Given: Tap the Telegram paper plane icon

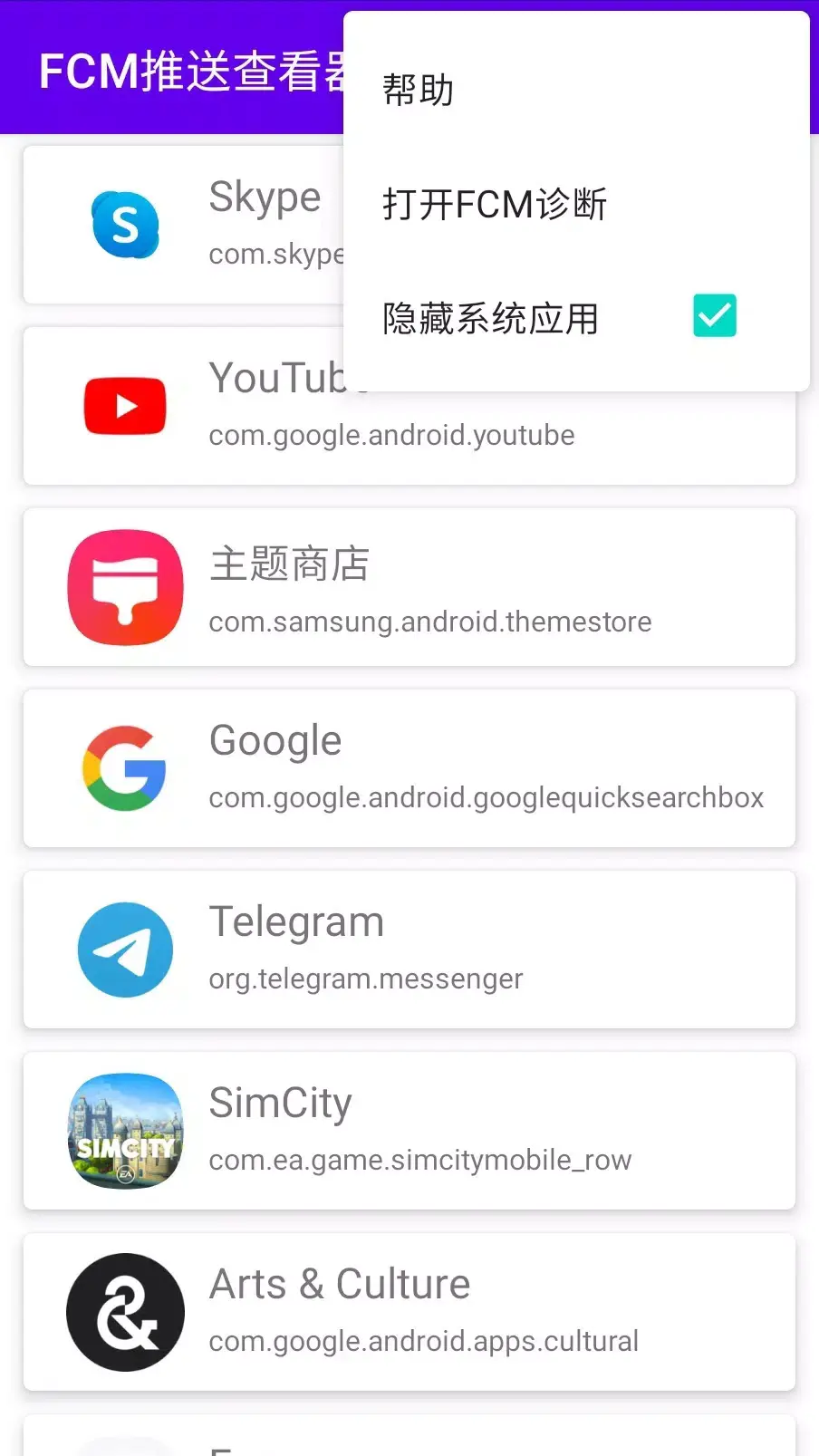Looking at the screenshot, I should pos(125,950).
